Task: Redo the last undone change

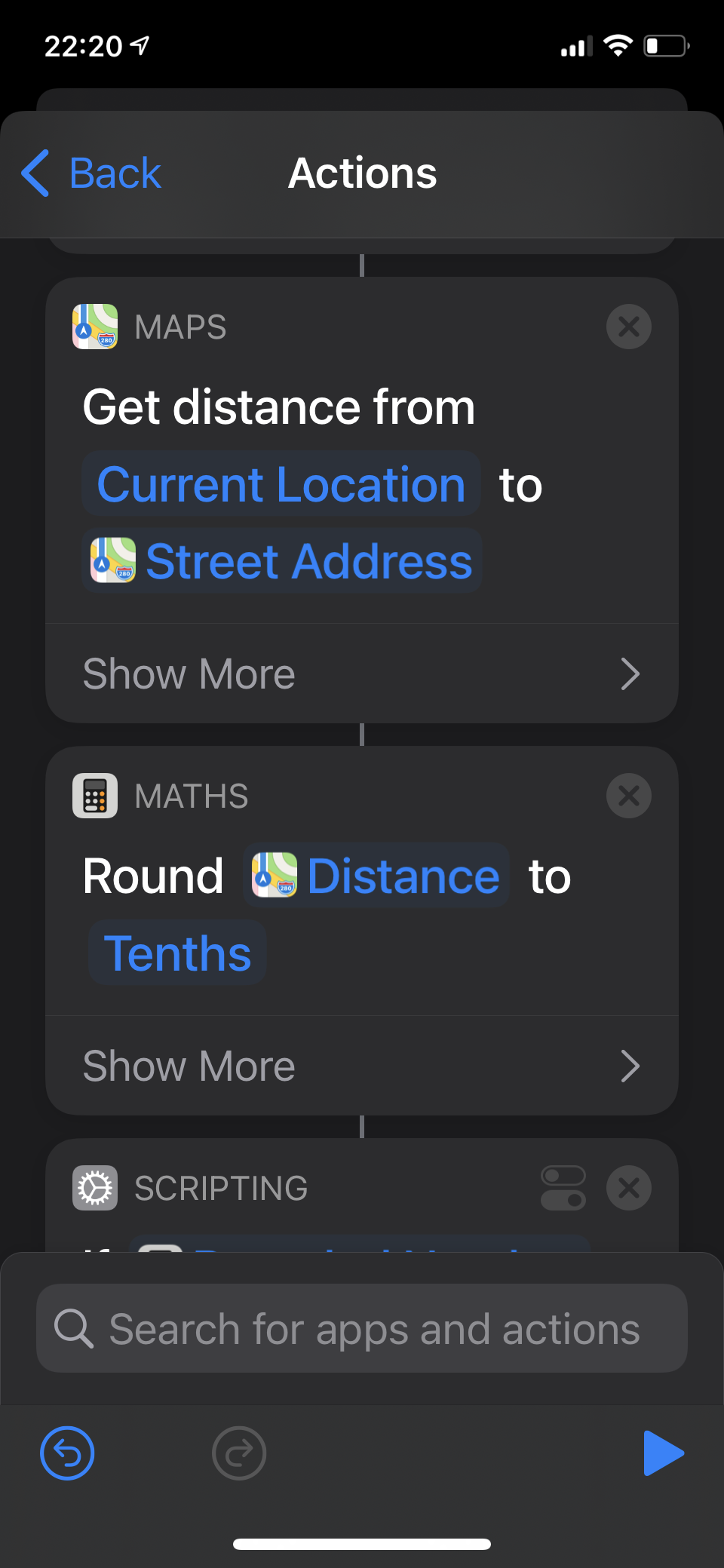Action: (x=239, y=1453)
